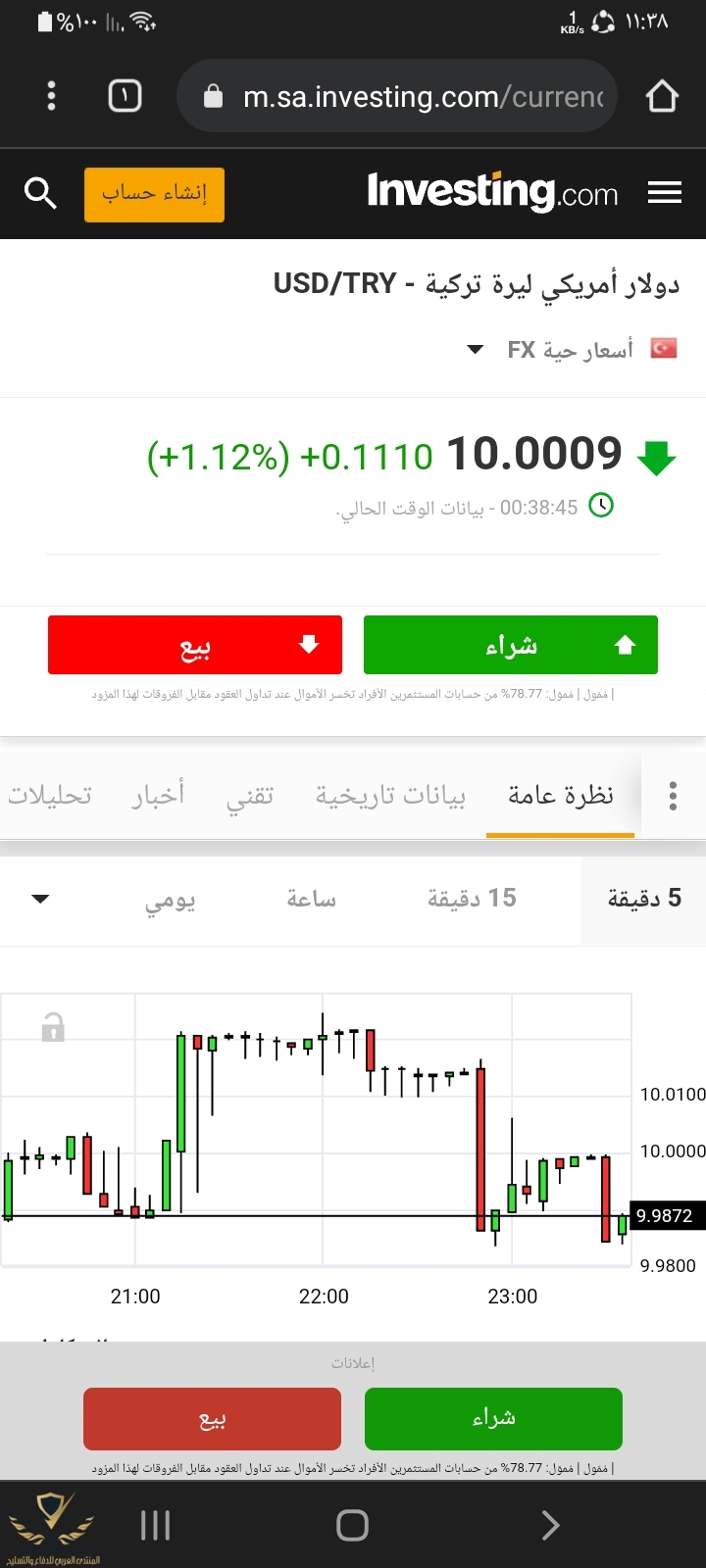Tap the إنشاء حساب button
Screen dimensions: 706x1568
154,194
